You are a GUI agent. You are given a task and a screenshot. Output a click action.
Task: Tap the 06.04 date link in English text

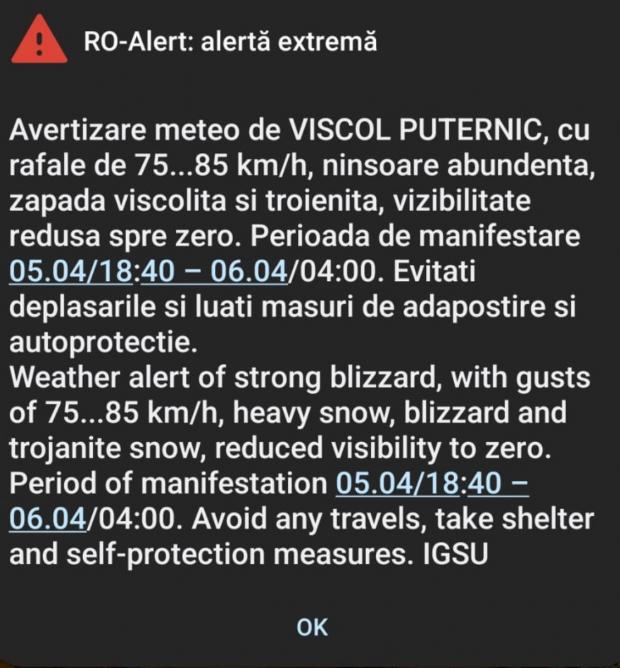tap(47, 520)
